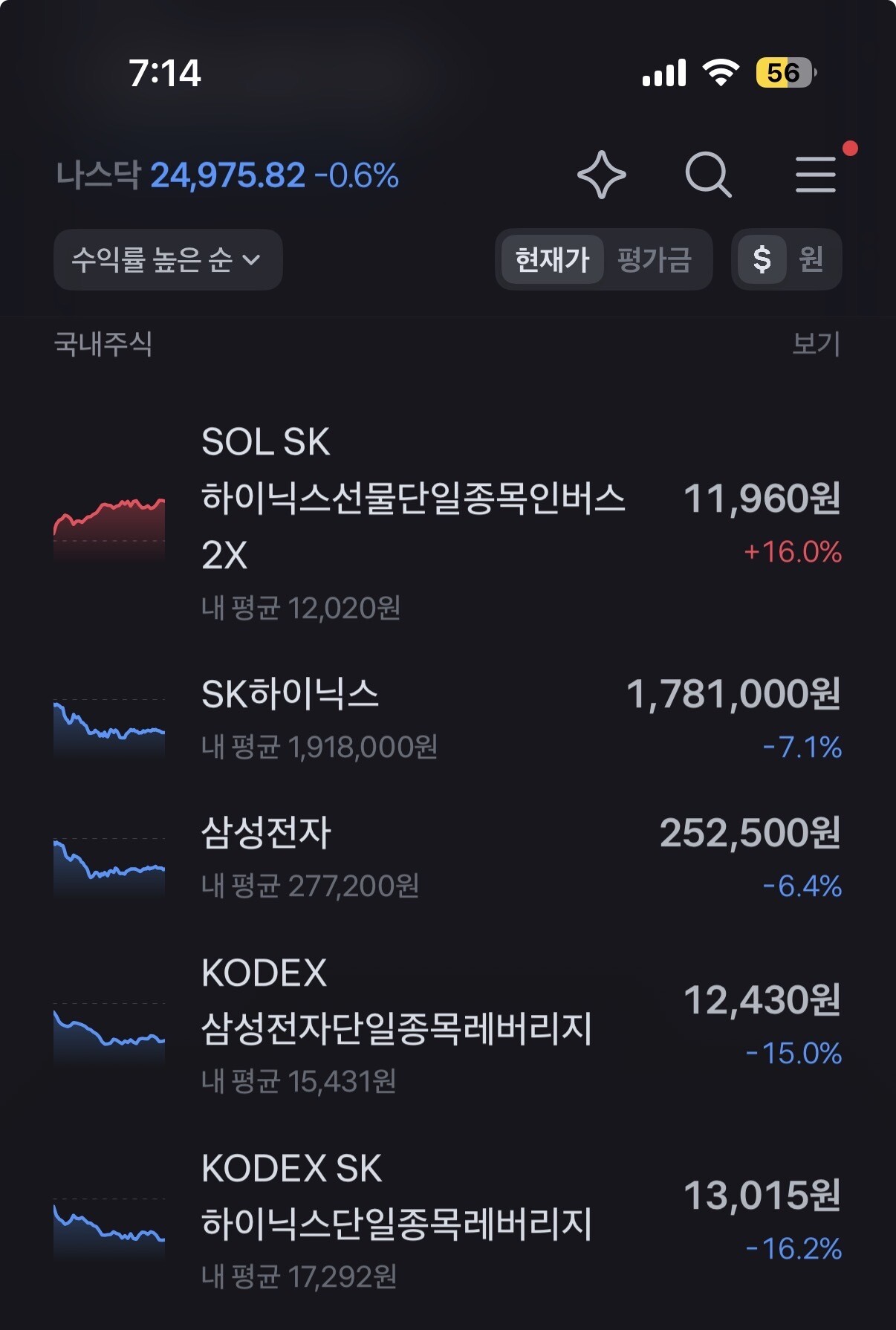
Task: Open the sparkle AI icon
Action: coord(602,175)
